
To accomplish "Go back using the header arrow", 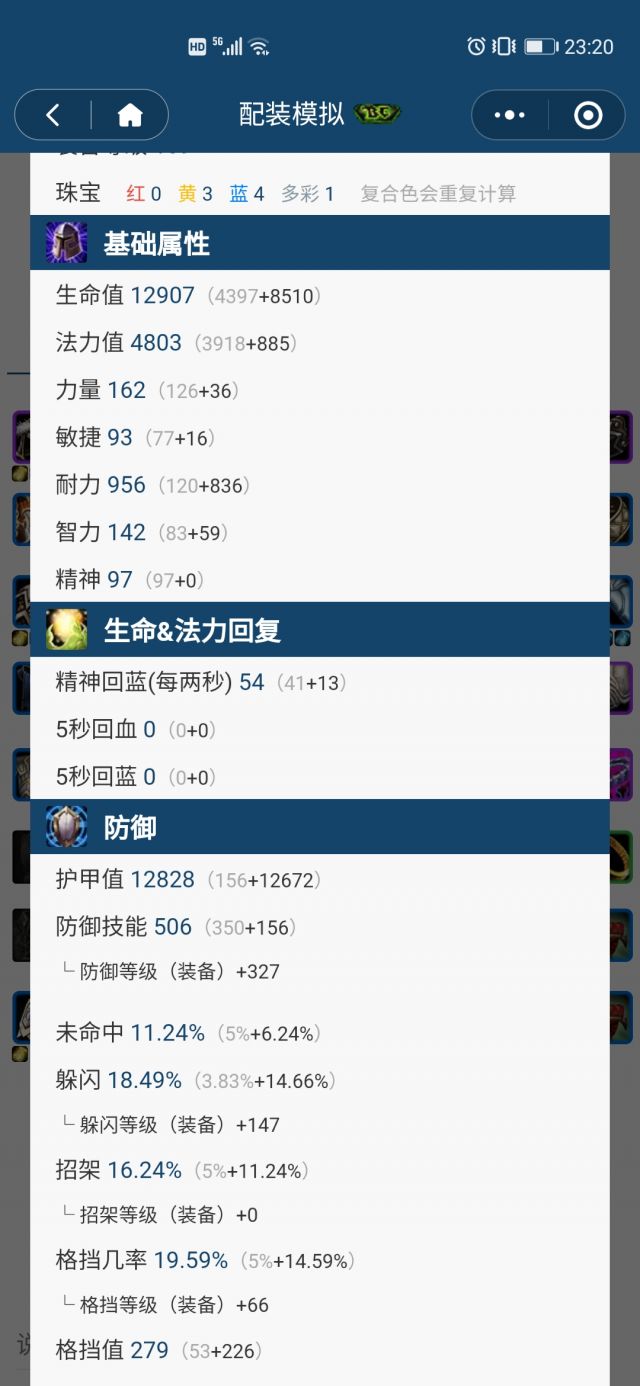I will click(53, 115).
